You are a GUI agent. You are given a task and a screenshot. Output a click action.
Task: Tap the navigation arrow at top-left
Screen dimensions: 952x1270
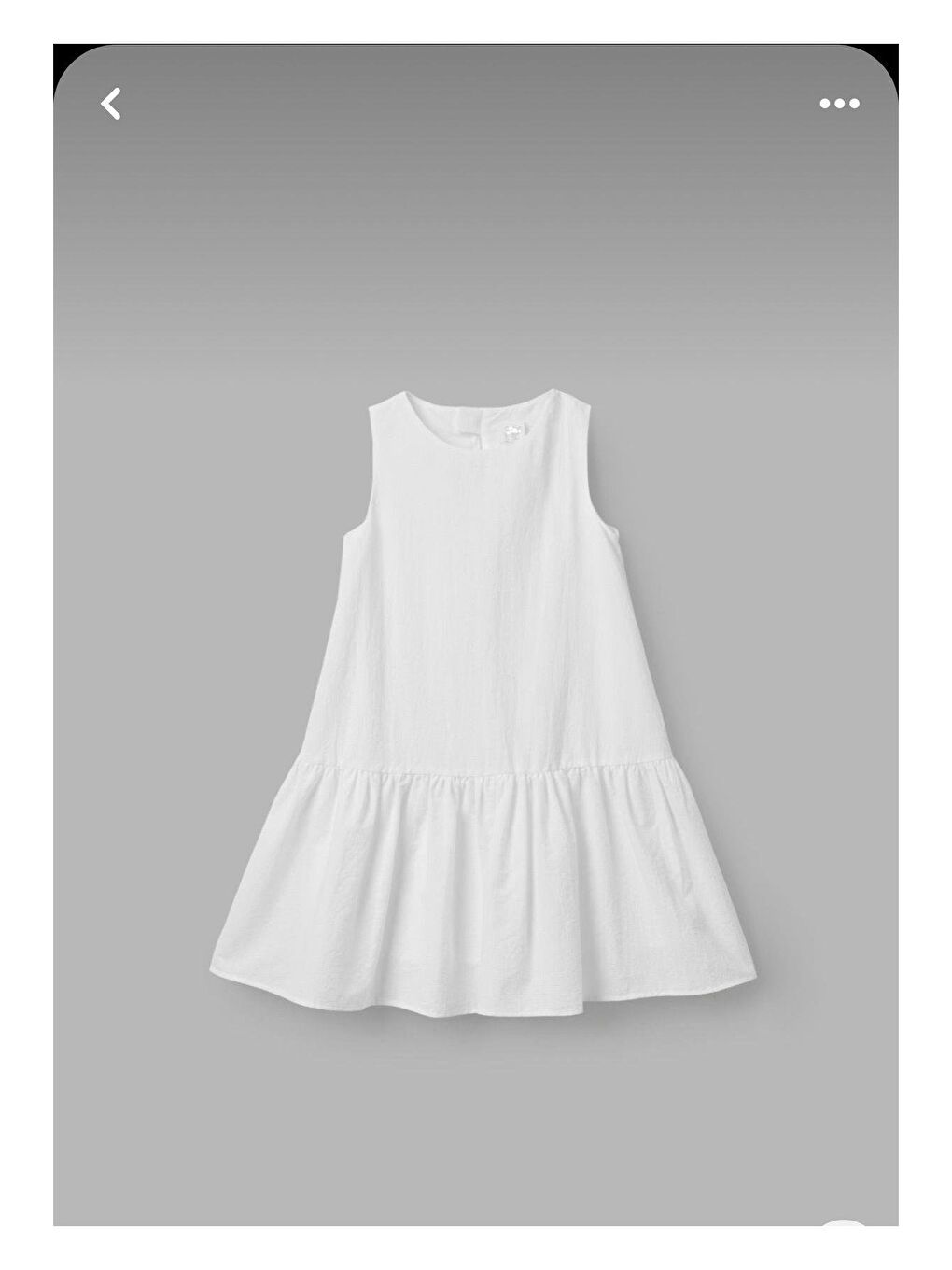click(x=111, y=104)
